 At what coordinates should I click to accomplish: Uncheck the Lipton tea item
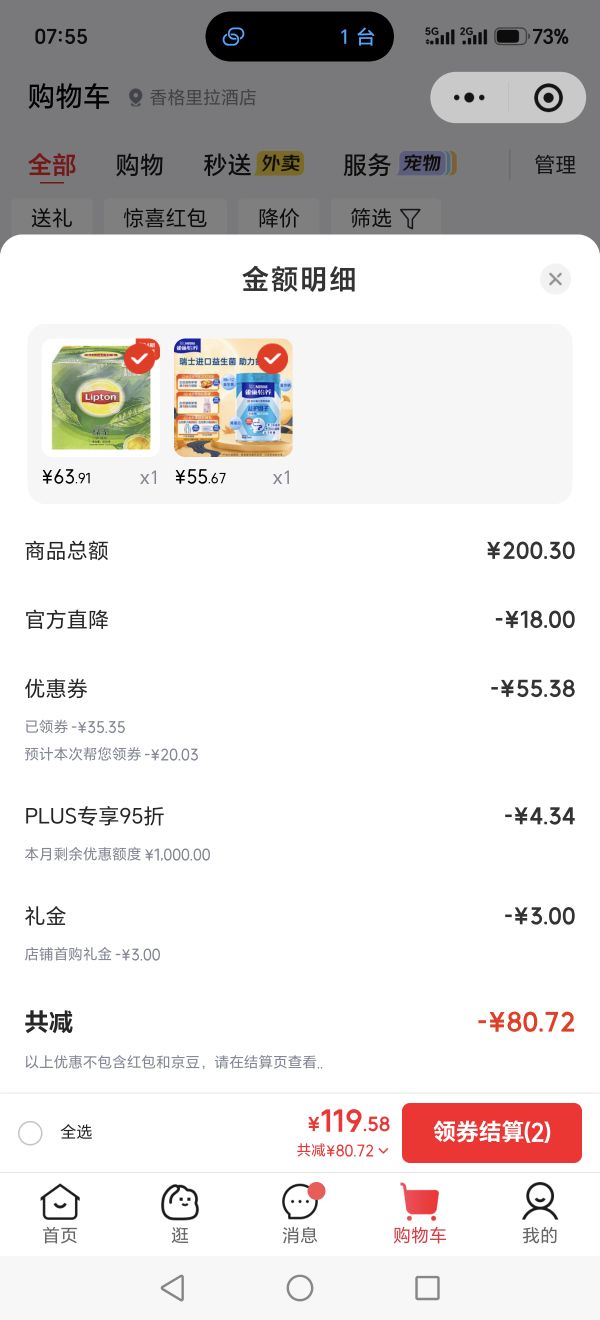[x=139, y=358]
